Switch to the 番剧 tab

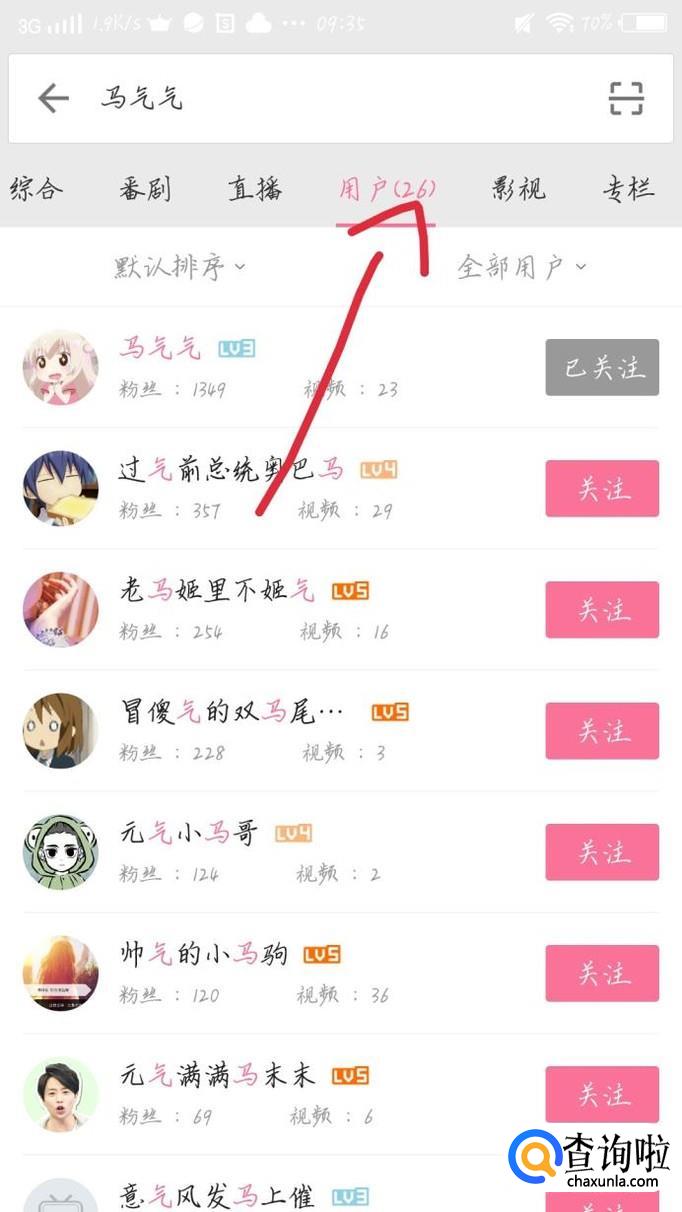tap(145, 188)
